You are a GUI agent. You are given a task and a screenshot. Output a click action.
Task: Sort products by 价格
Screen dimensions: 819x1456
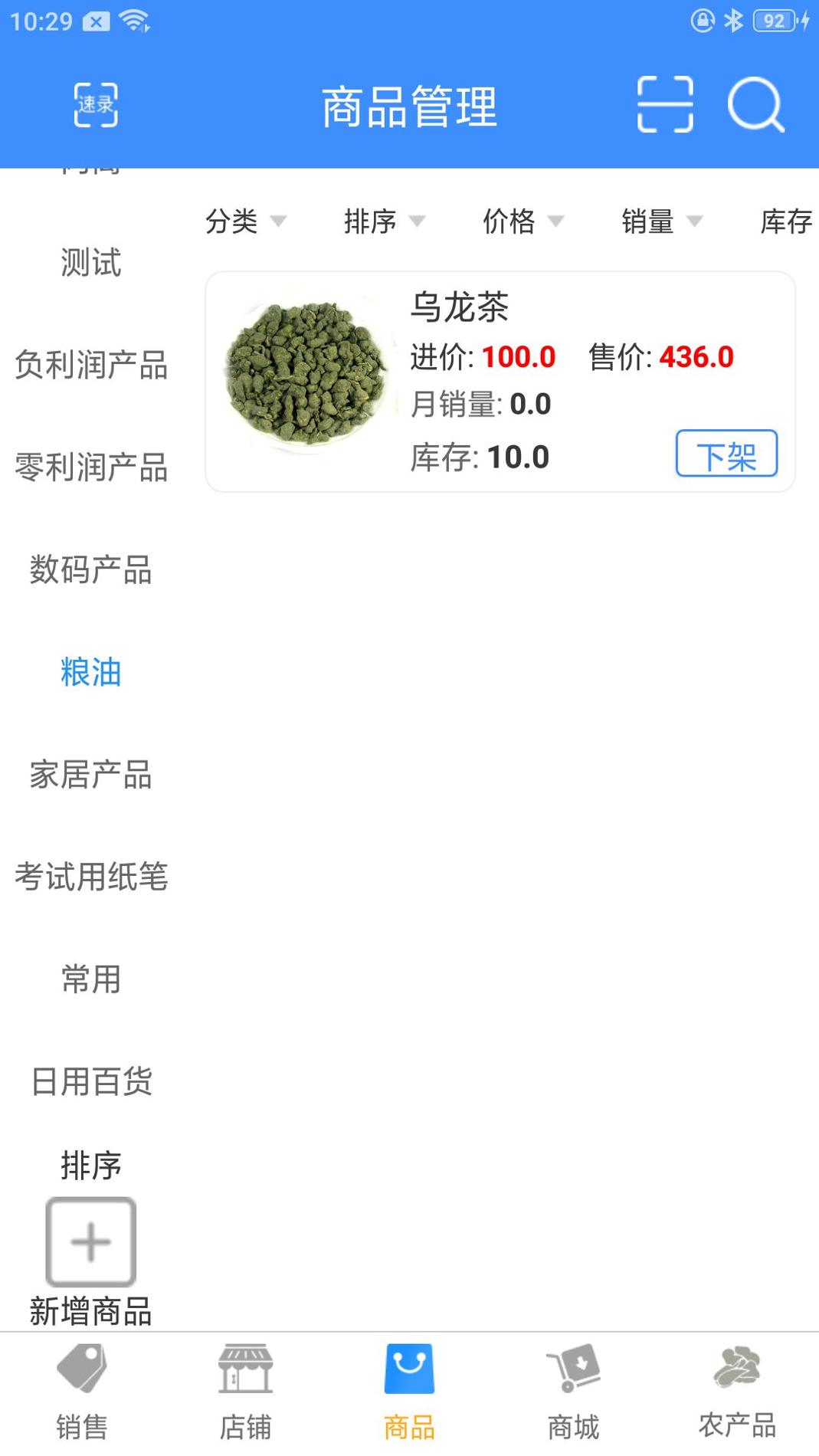[x=522, y=221]
